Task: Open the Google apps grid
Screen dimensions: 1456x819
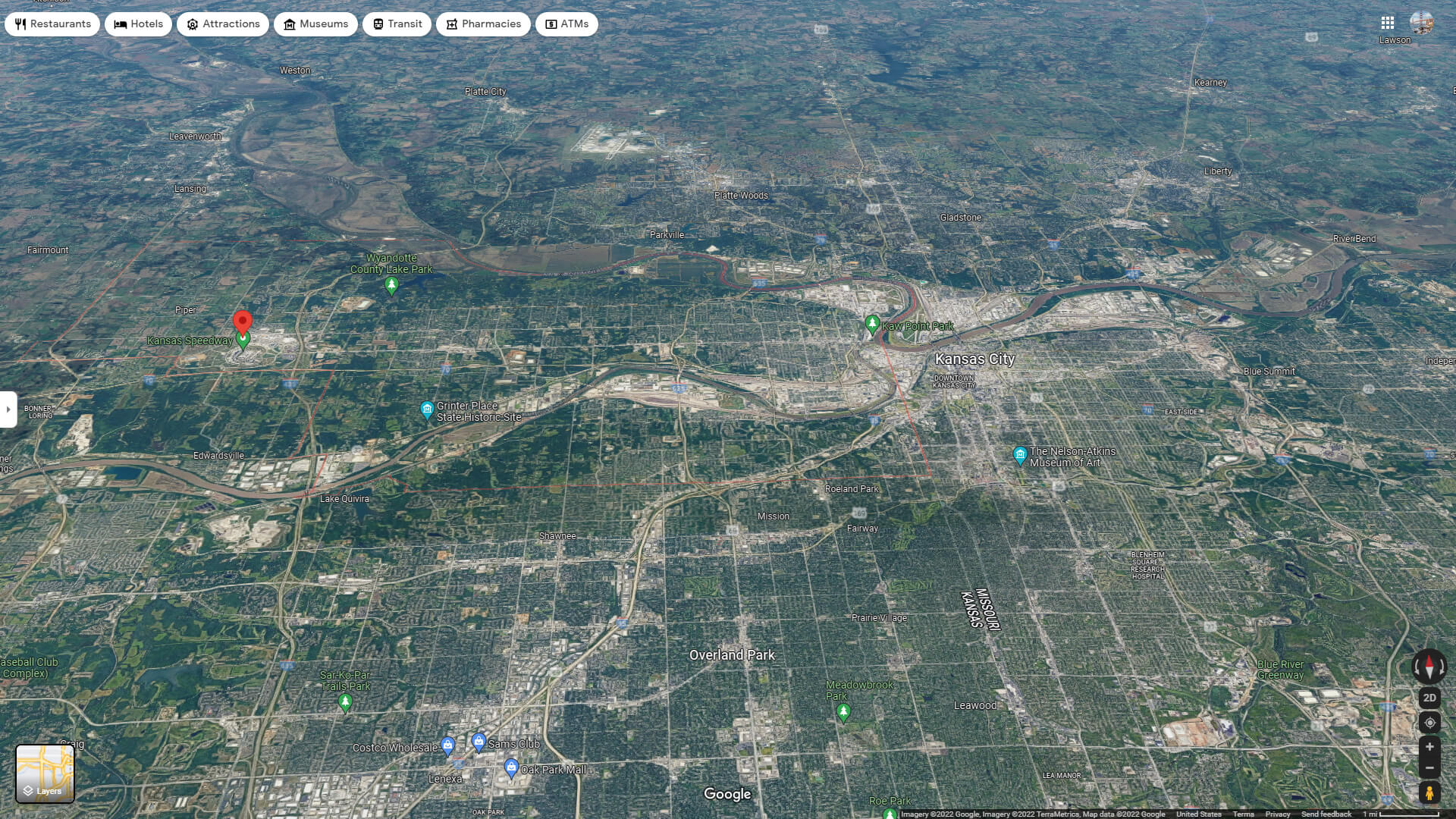Action: pyautogui.click(x=1387, y=23)
